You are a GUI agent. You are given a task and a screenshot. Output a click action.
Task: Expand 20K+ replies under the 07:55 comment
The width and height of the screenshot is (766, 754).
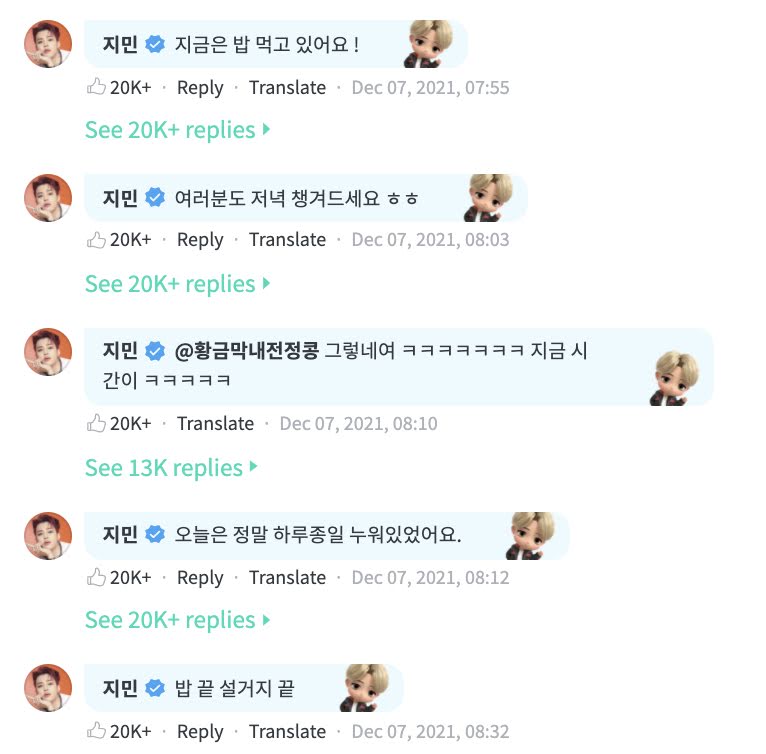177,130
